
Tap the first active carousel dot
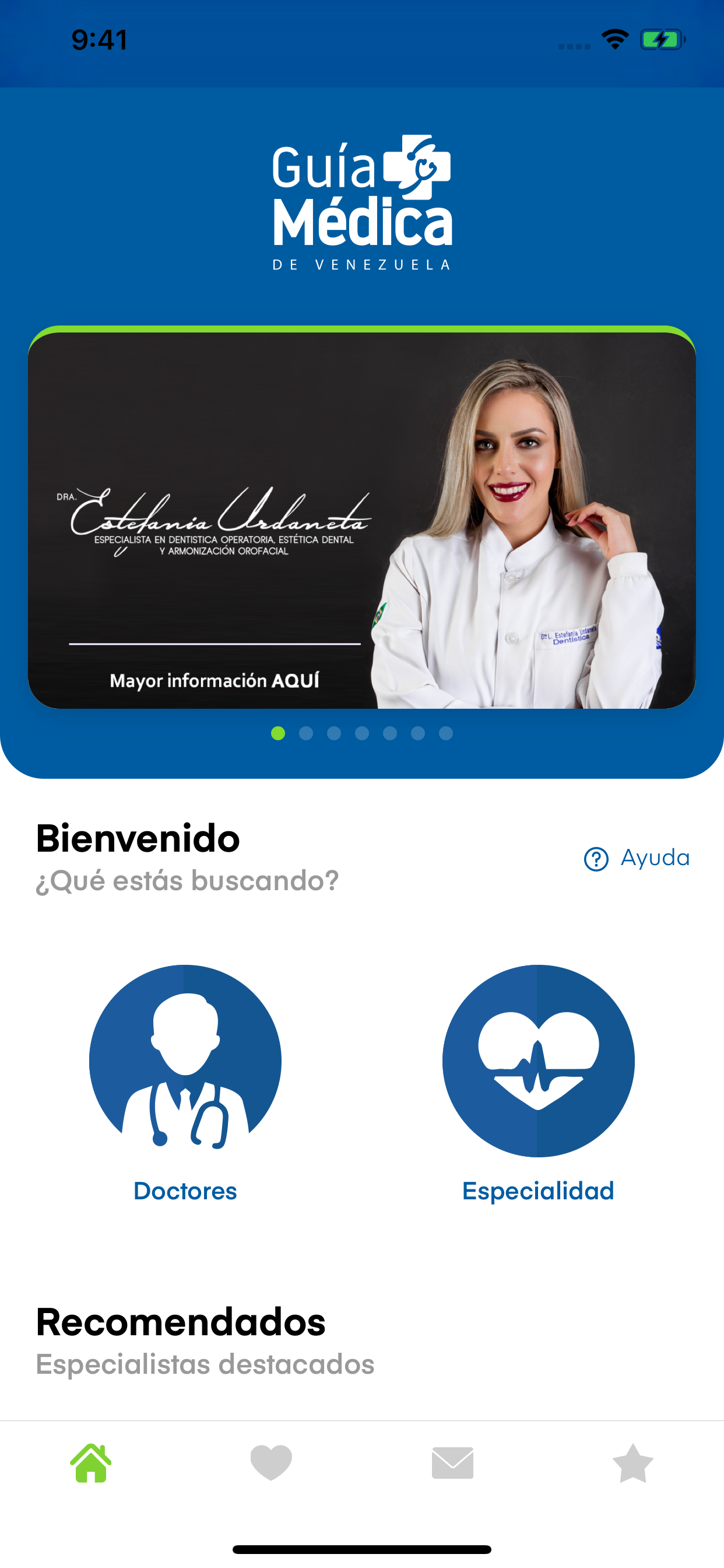[277, 734]
